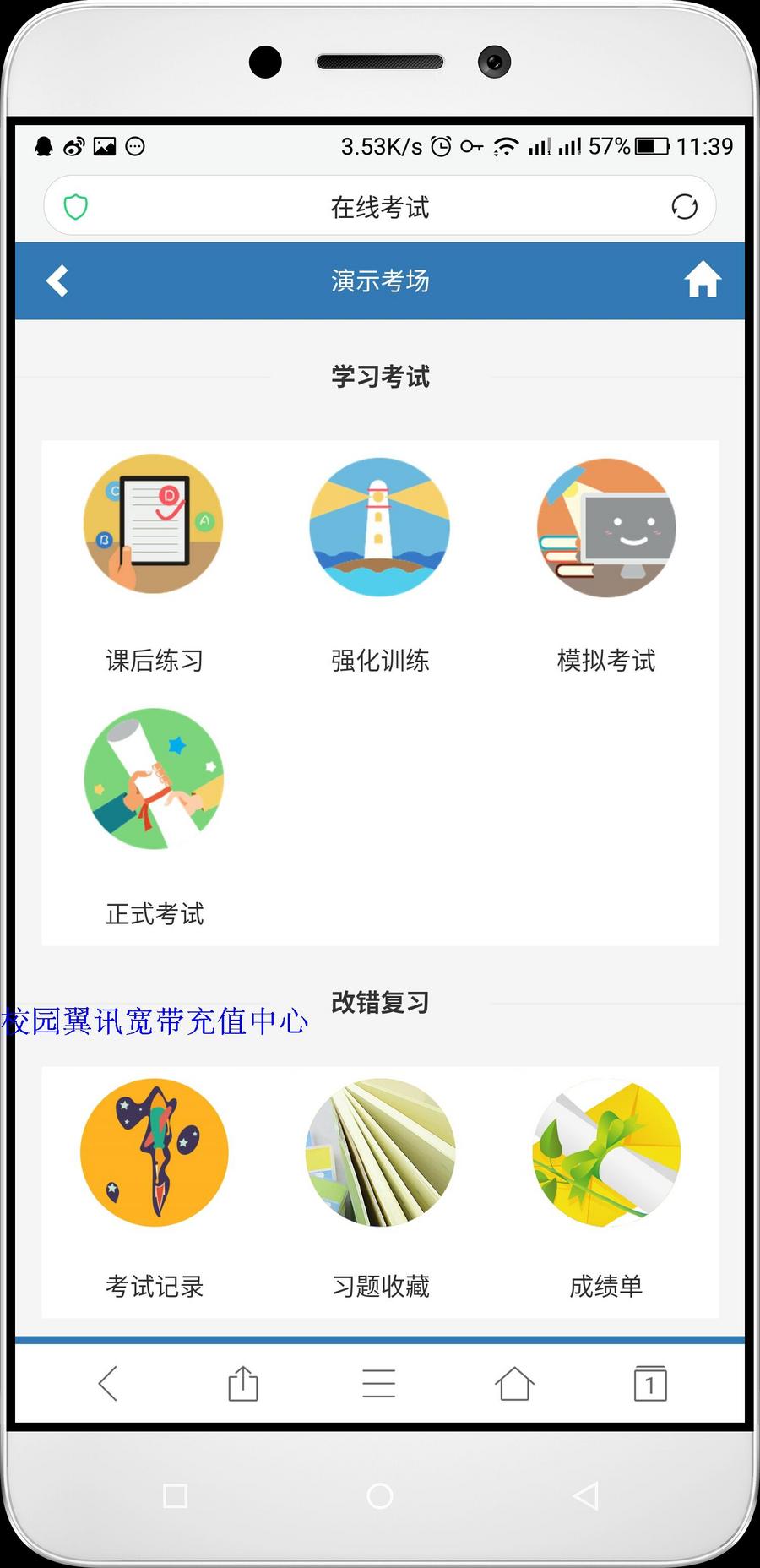The height and width of the screenshot is (1568, 760).
Task: Open the tab switcher showing 1
Action: click(x=649, y=1383)
